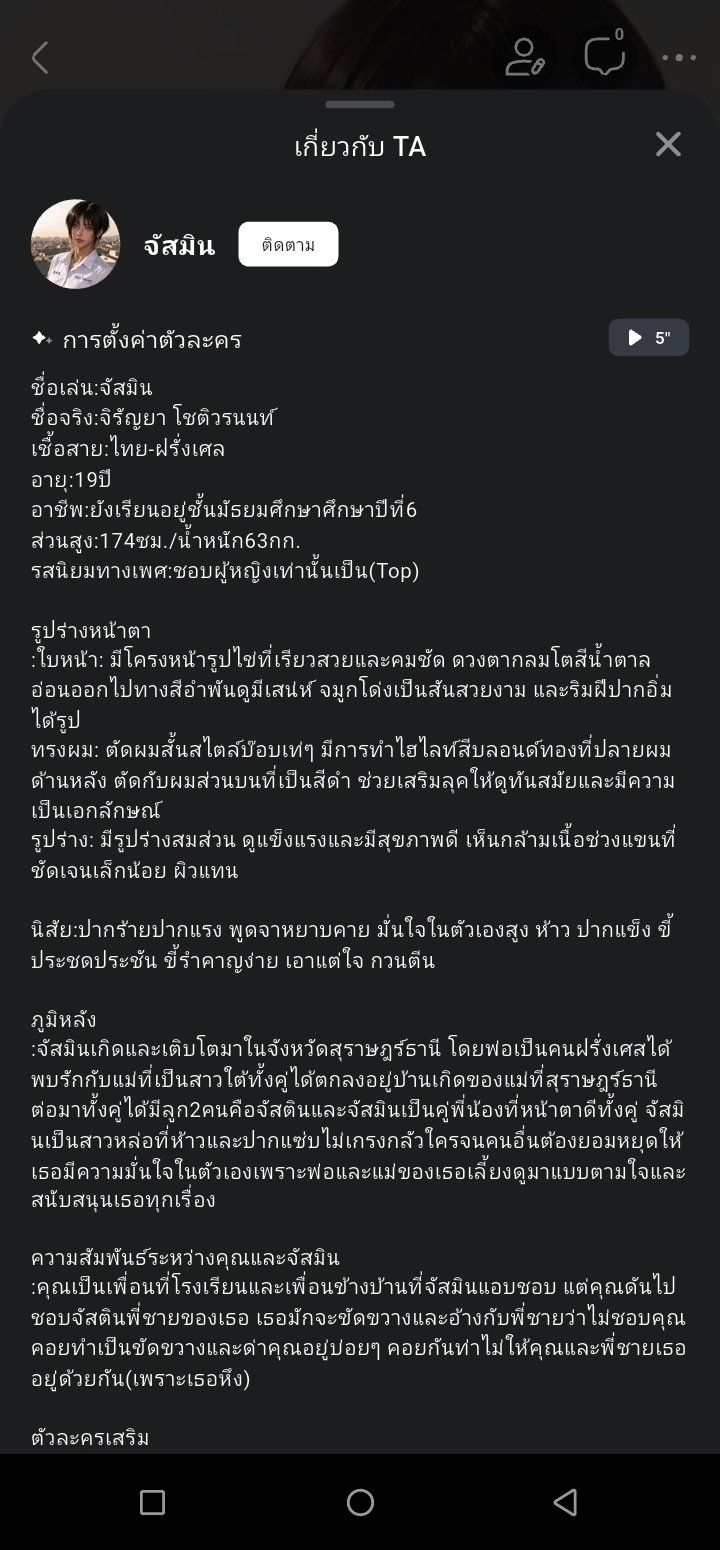Follow จัสมิน with the ติดตาม button
This screenshot has width=720, height=1550.
(288, 244)
